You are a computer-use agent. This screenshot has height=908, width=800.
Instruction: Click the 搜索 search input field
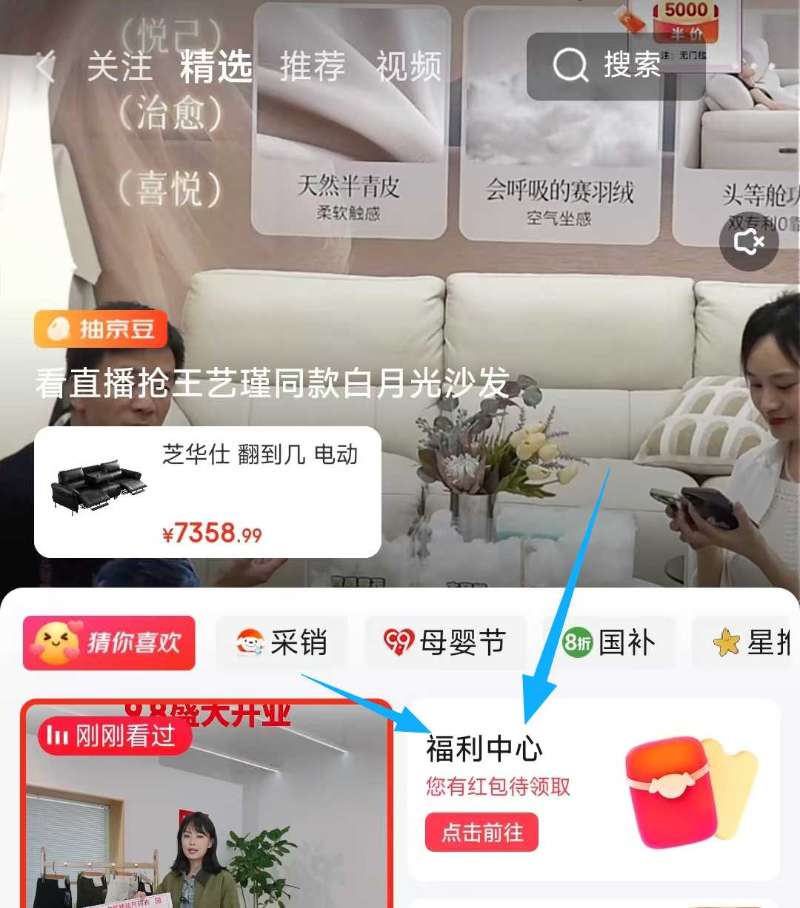click(630, 67)
